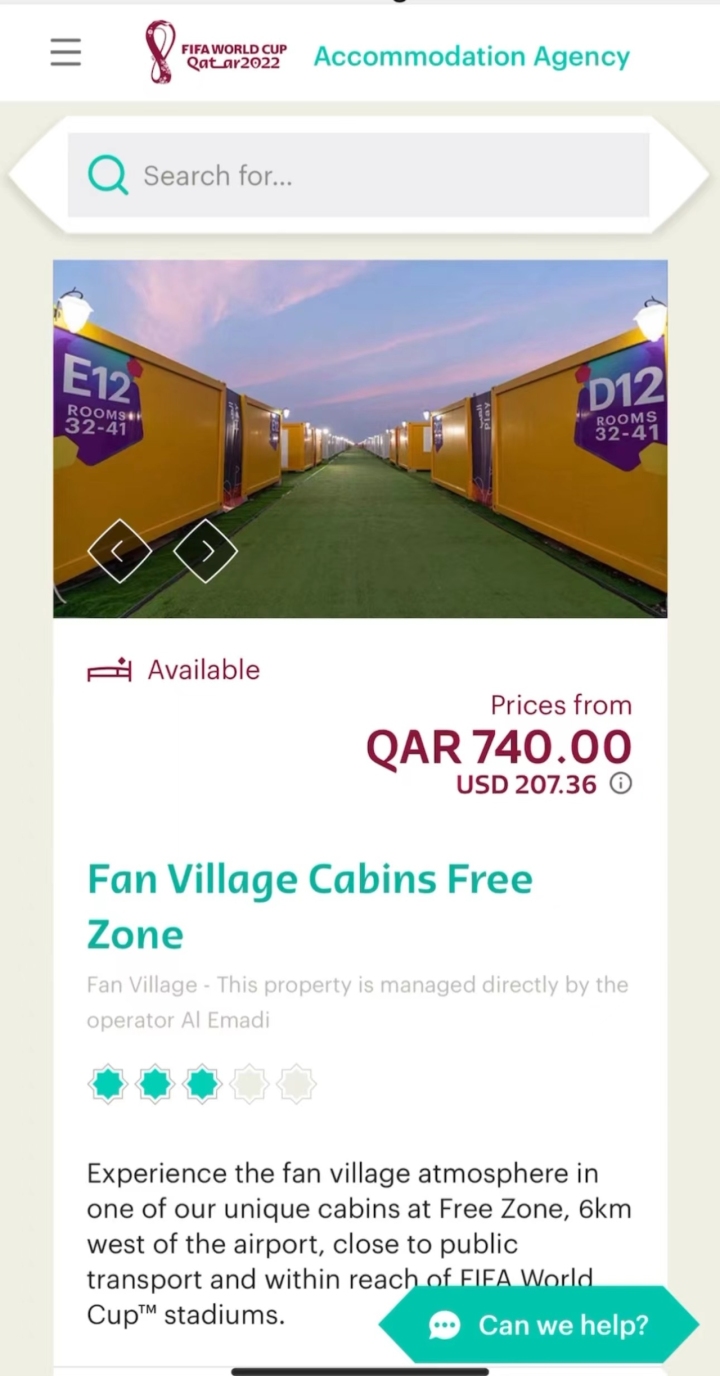Image resolution: width=720 pixels, height=1376 pixels.
Task: Tap the Search for... field
Action: pos(358,176)
